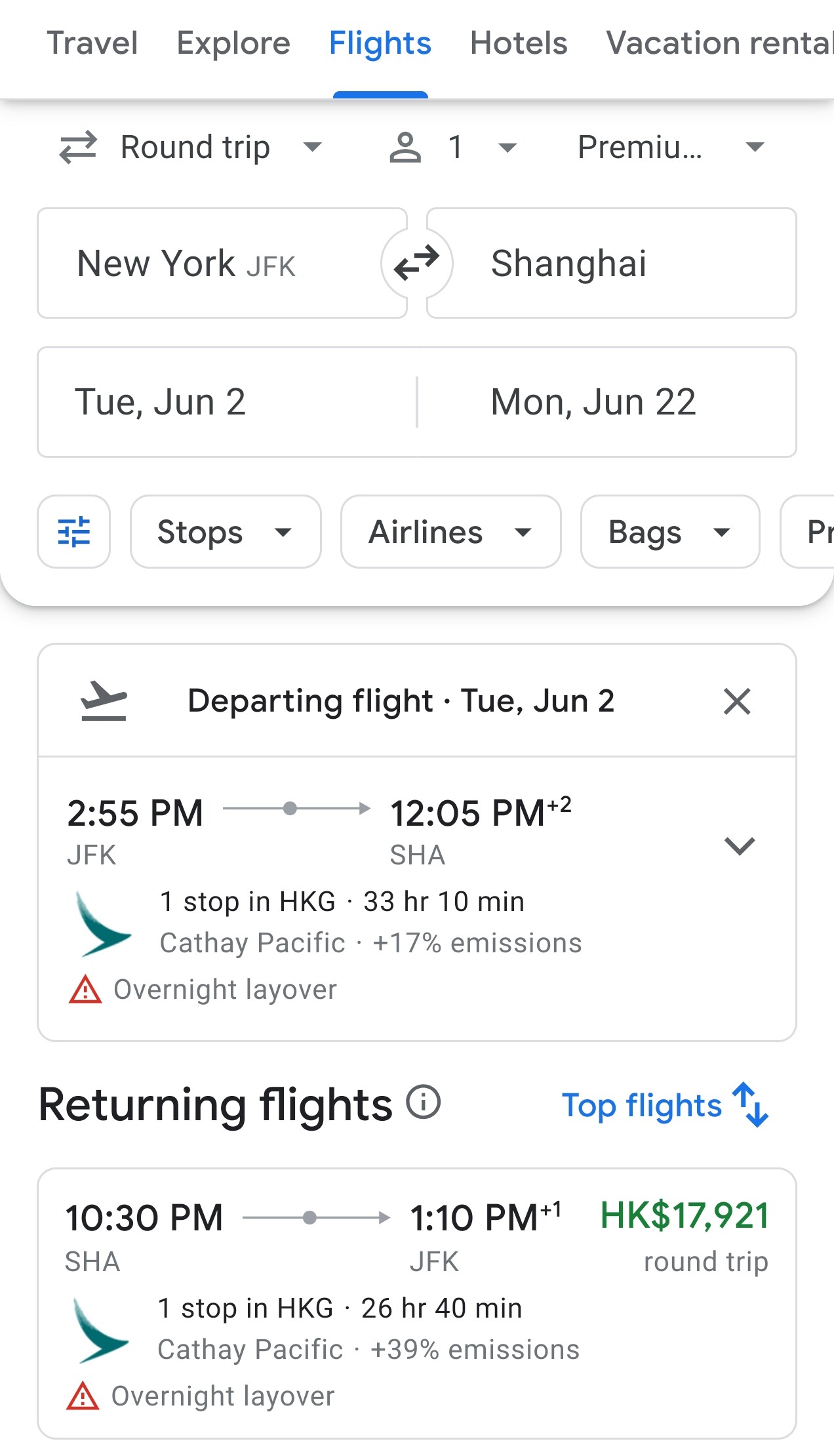Open the Stops filter
Image resolution: width=834 pixels, height=1456 pixels.
coord(225,532)
